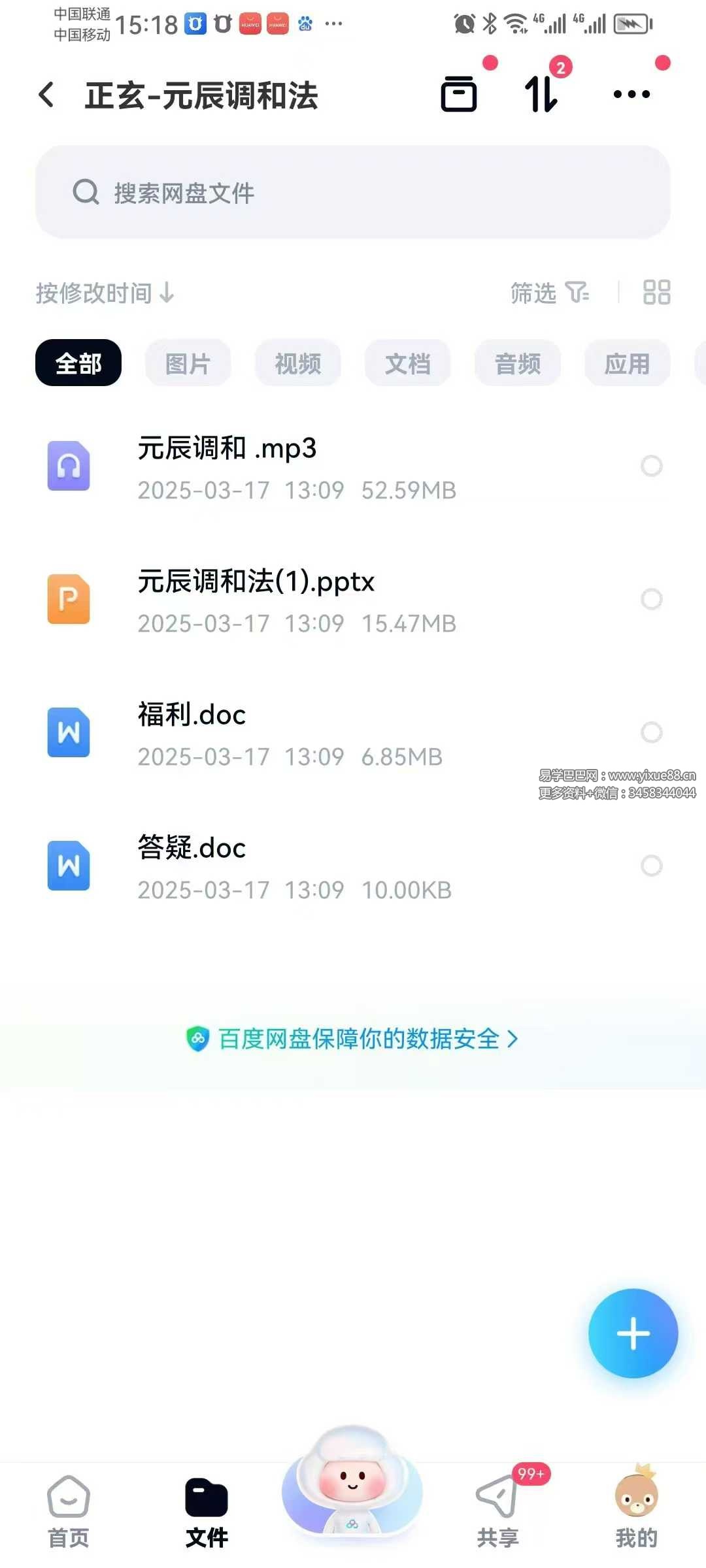Tap the 搜索网盘文件 search box

[x=353, y=192]
